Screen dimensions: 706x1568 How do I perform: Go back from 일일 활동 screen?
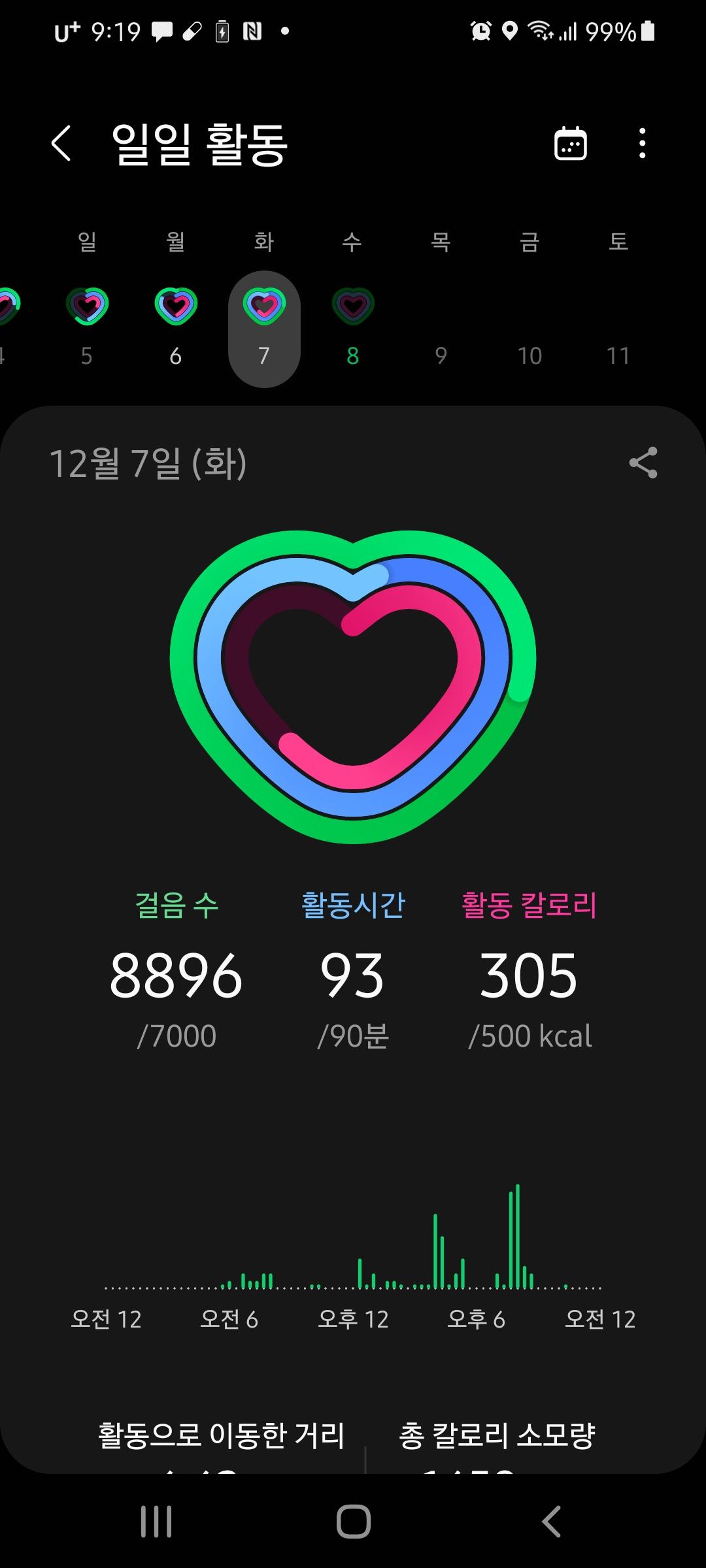(61, 143)
